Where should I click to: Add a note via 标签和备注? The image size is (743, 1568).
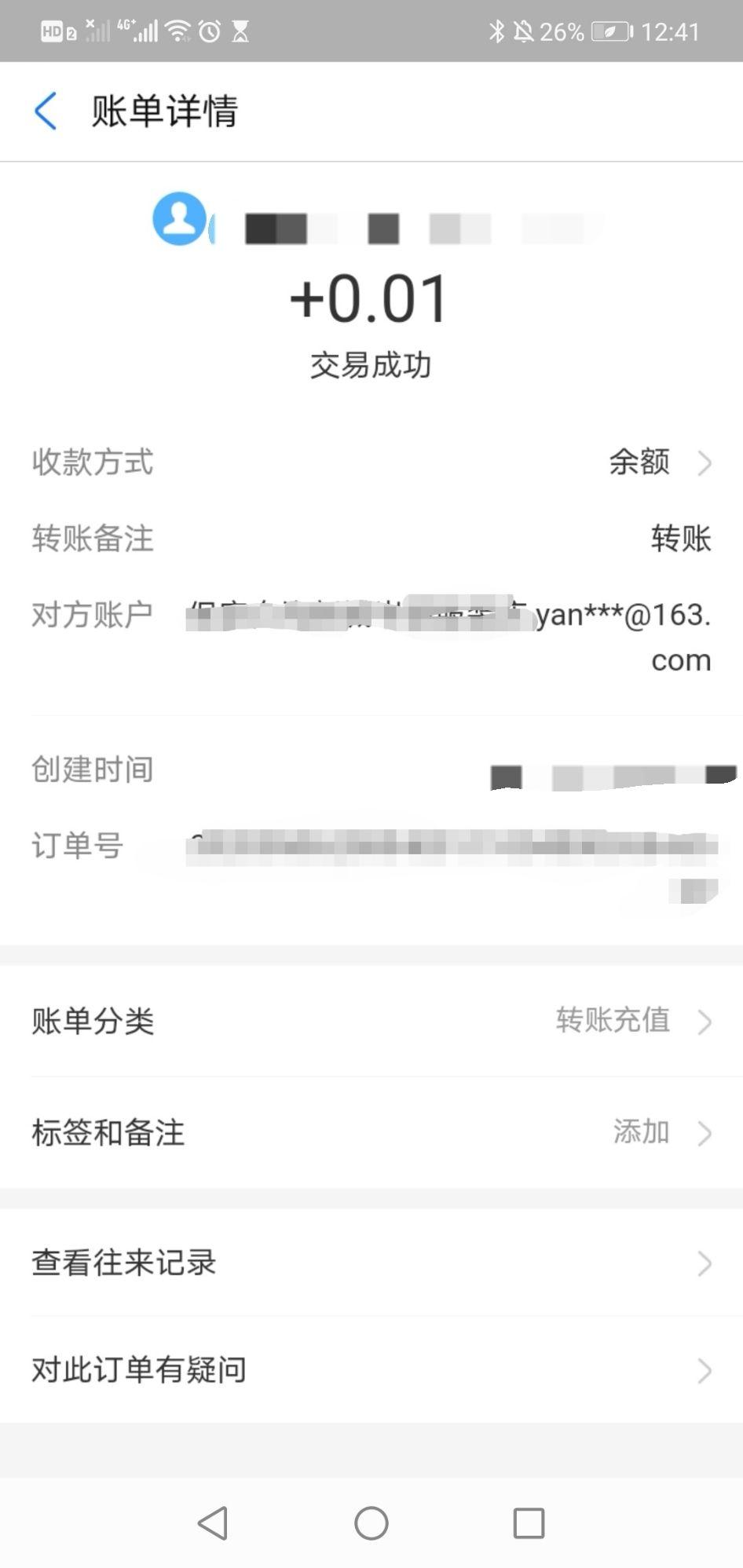click(x=371, y=1132)
